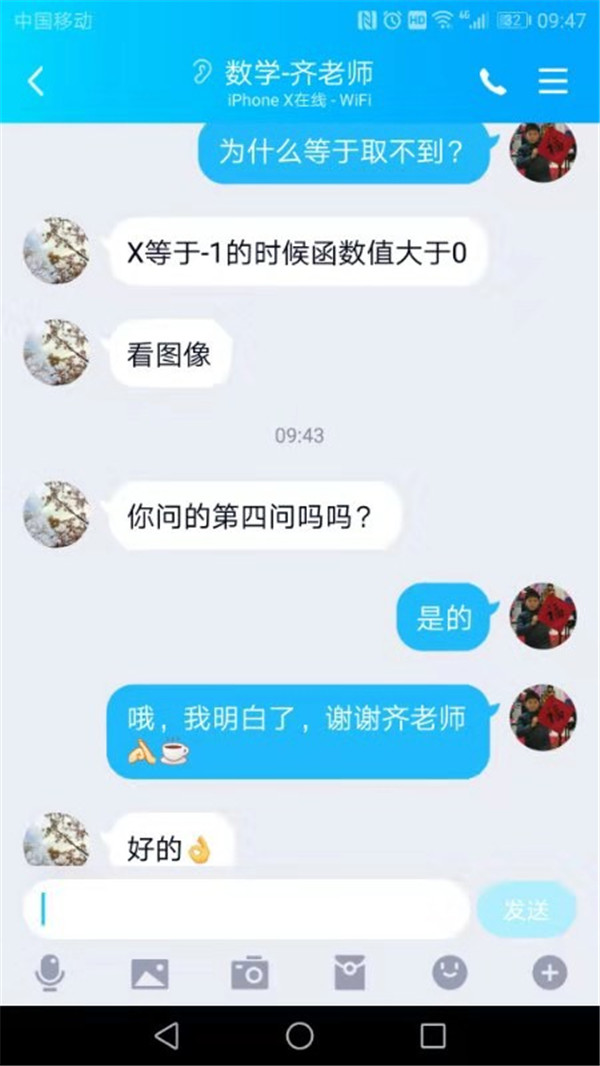
Task: Open the teacher's avatar beside 看图像
Action: [x=56, y=352]
